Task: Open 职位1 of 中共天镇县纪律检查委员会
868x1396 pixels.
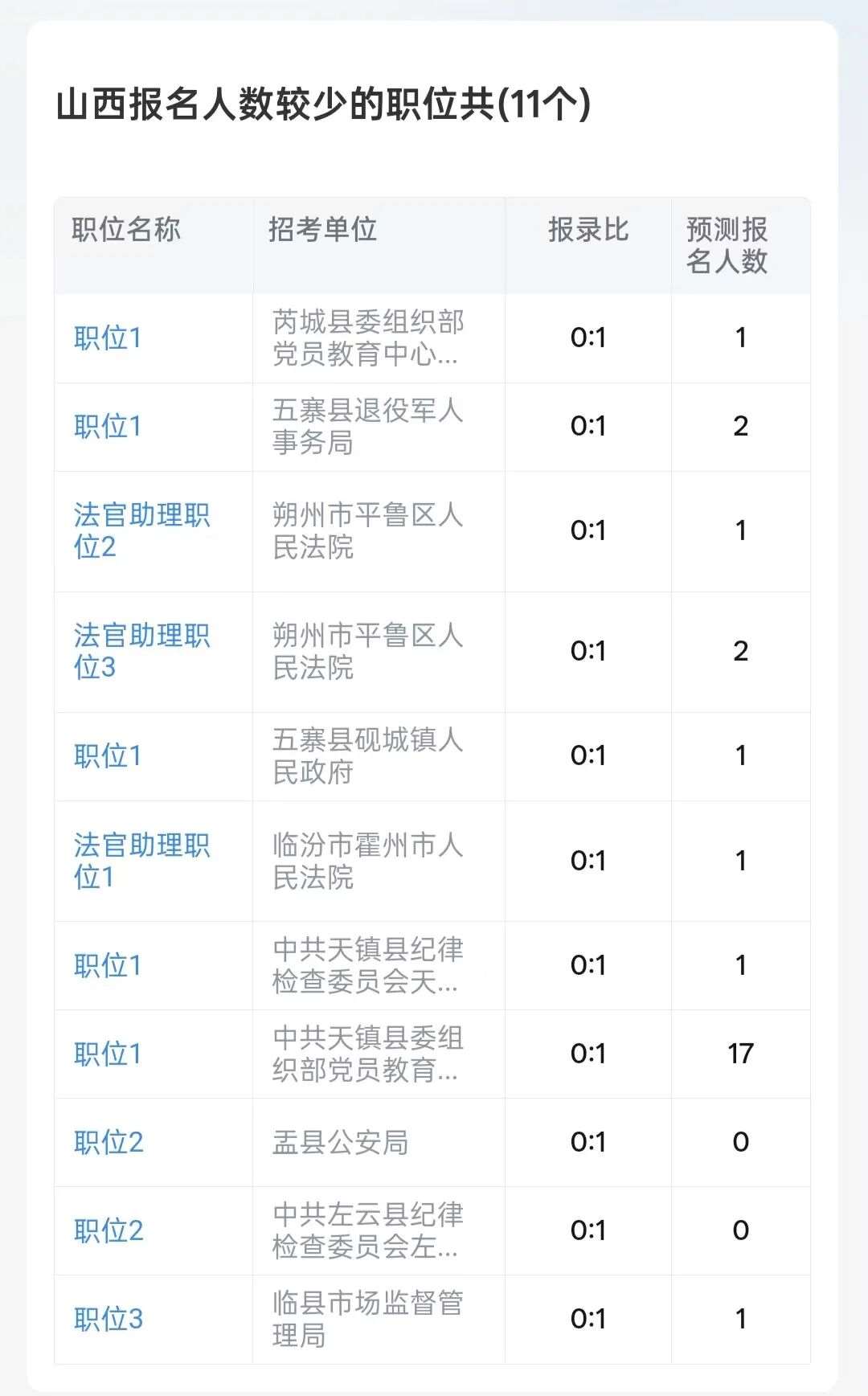Action: click(x=108, y=965)
